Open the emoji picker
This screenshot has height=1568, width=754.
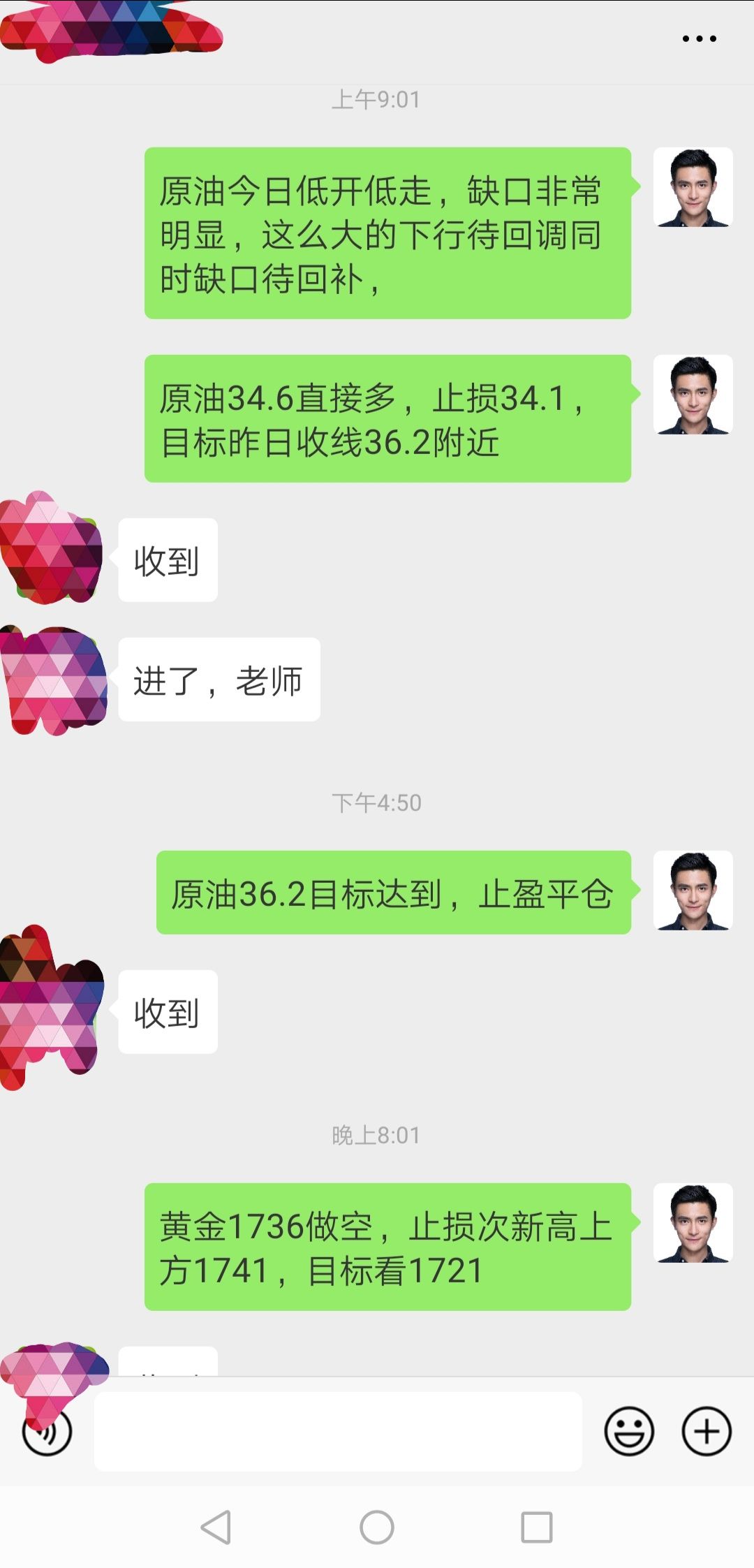click(629, 1431)
